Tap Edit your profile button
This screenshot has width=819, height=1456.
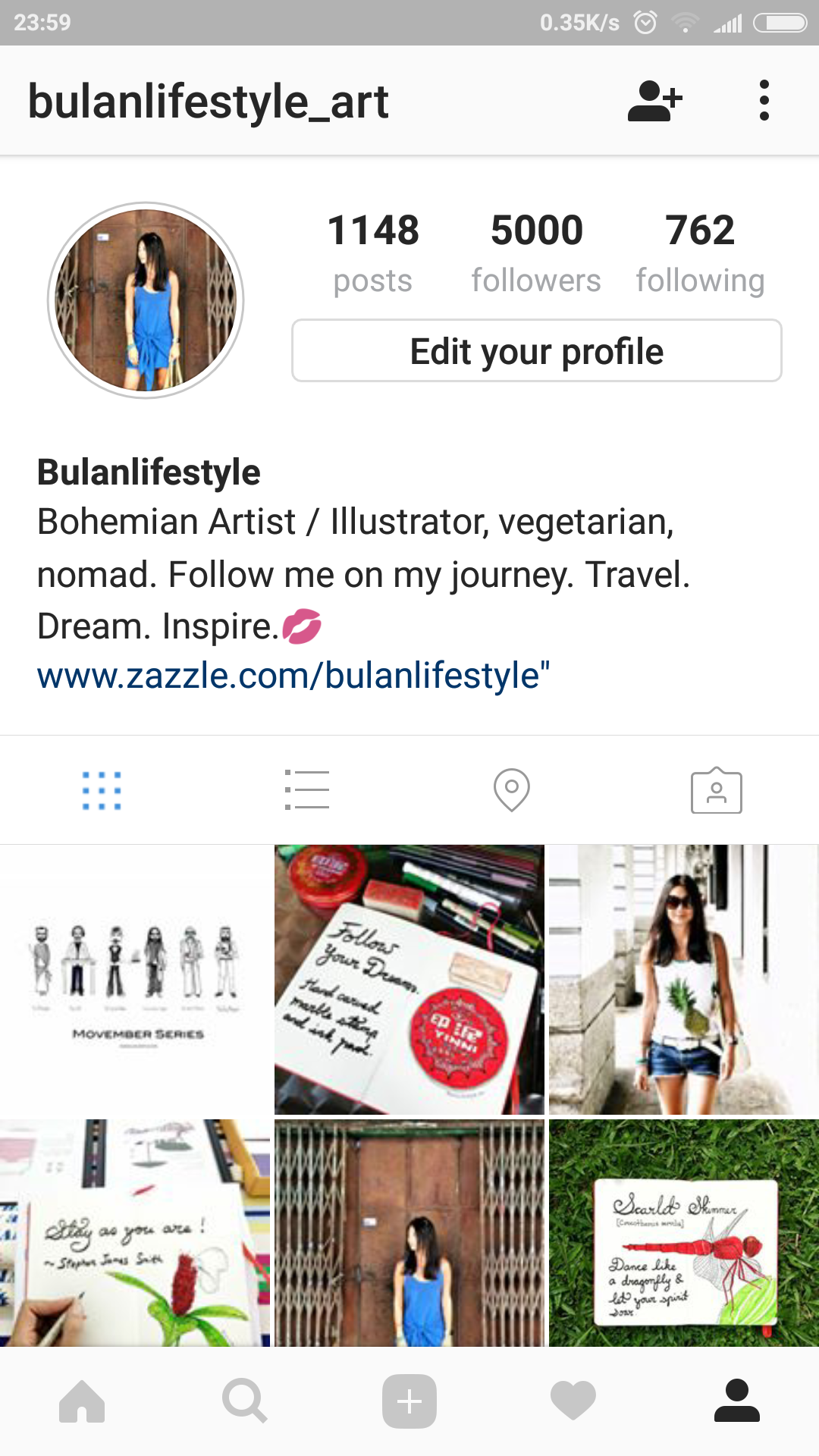(537, 351)
